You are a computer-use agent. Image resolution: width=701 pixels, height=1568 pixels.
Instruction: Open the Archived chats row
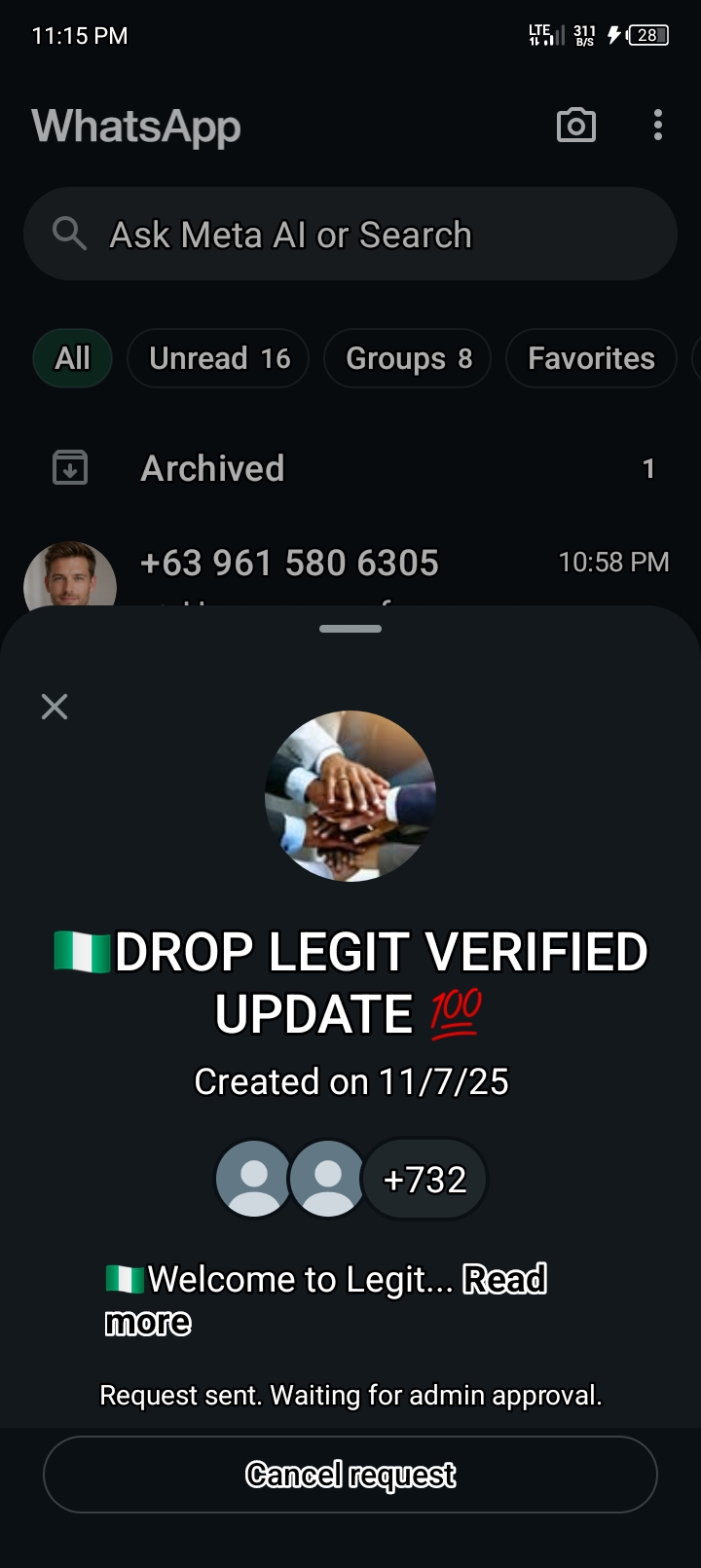350,468
